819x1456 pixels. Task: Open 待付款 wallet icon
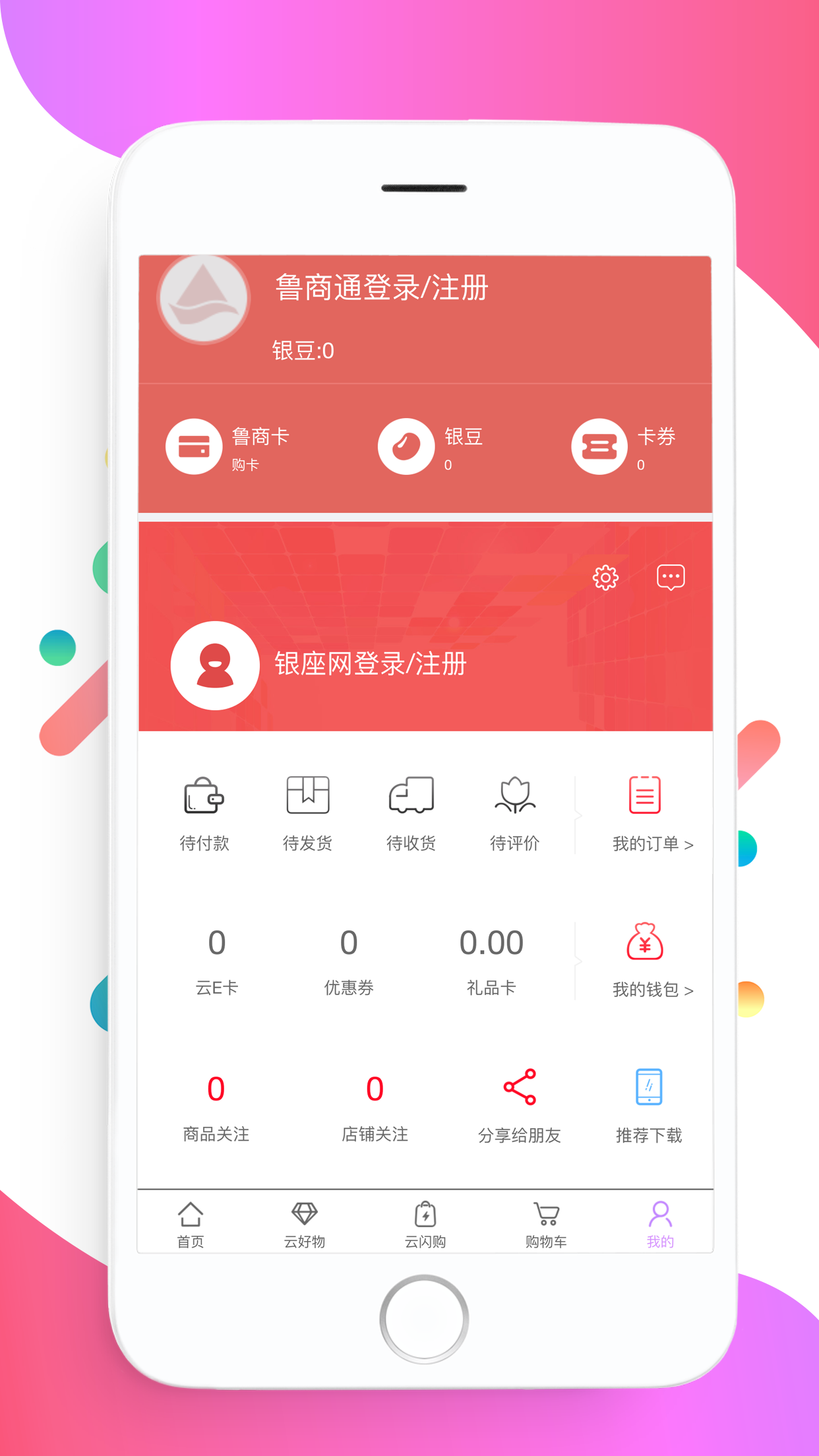pyautogui.click(x=204, y=797)
